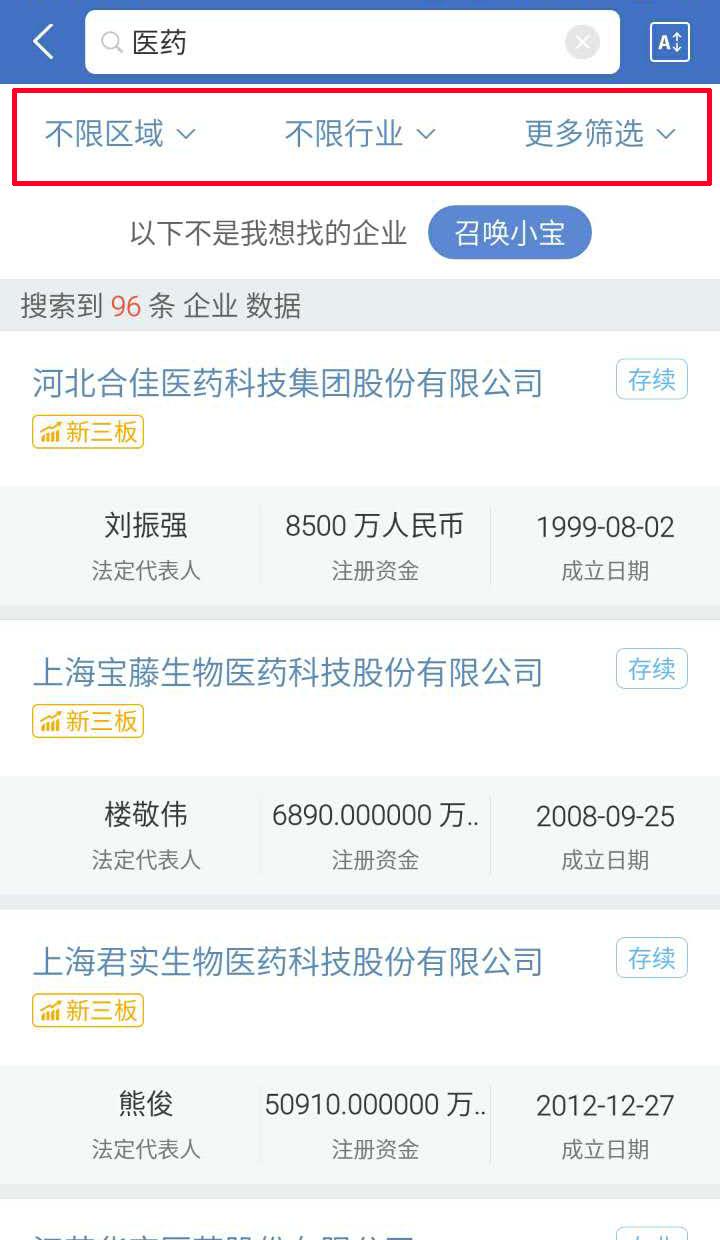The image size is (720, 1240).
Task: Tap the 新三板 badge under 河北合佳医药
Action: pos(87,432)
